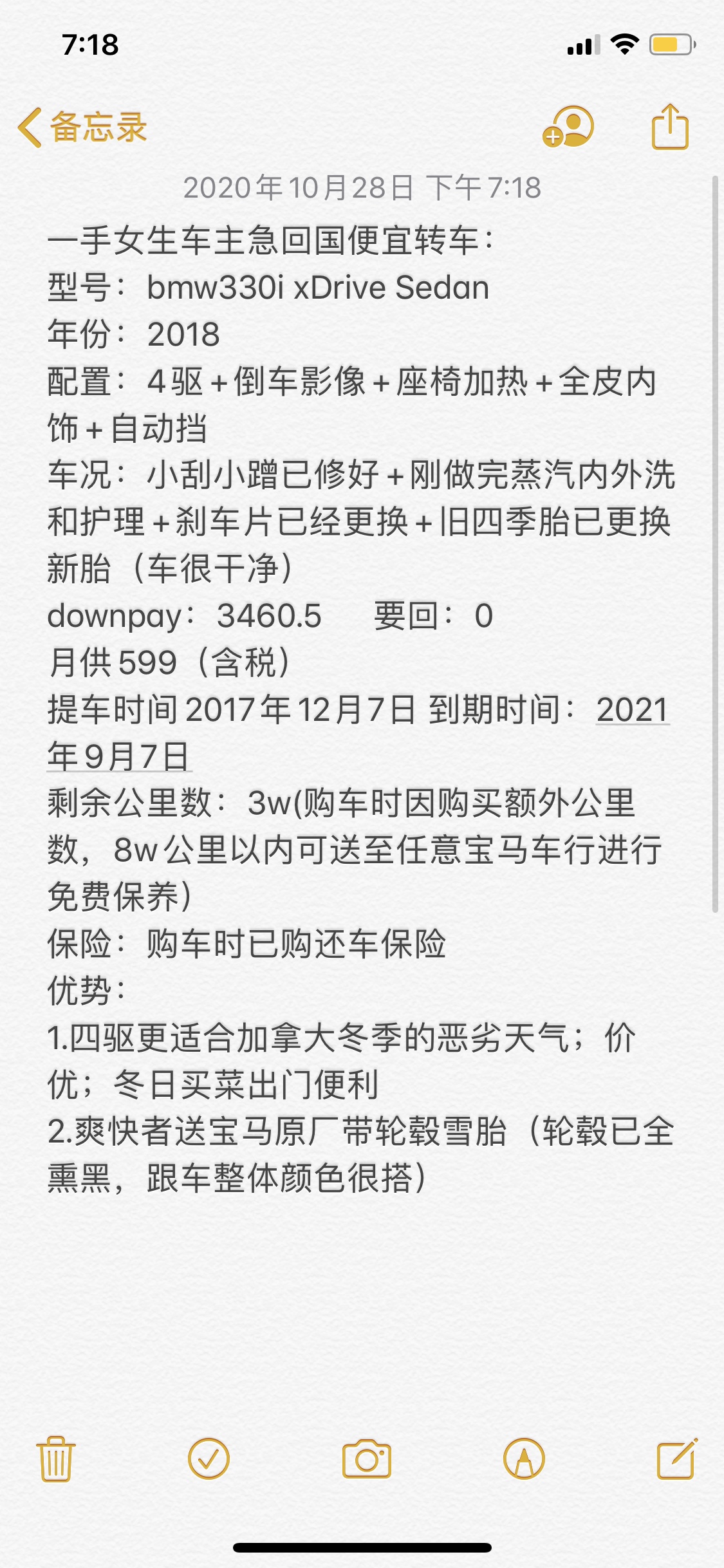Open the markup pen tool
The height and width of the screenshot is (1568, 724).
(524, 1459)
